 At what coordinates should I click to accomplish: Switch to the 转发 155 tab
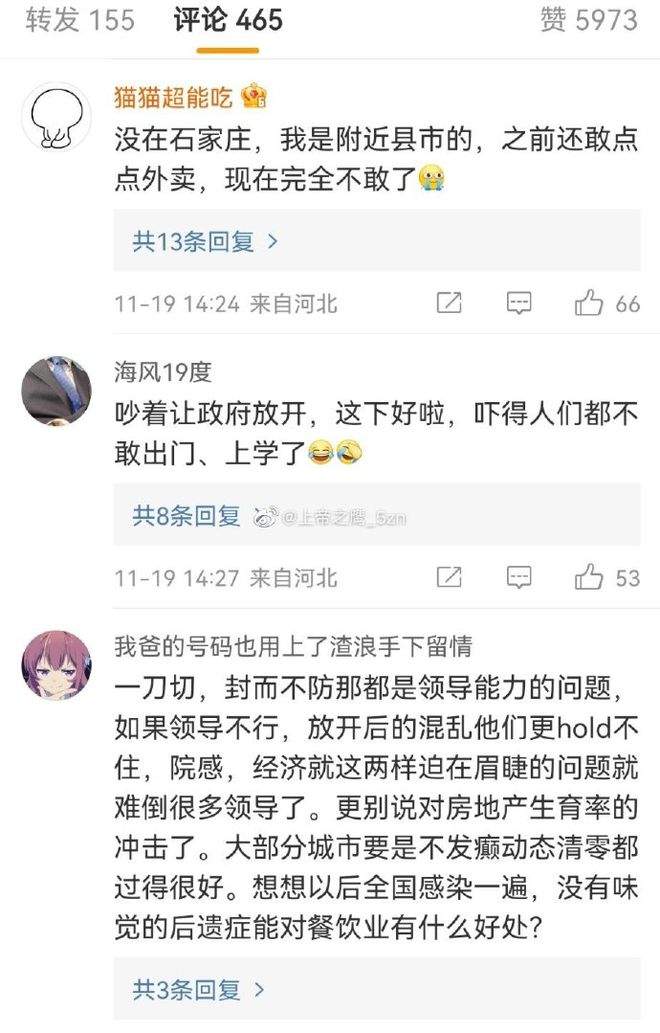80,21
